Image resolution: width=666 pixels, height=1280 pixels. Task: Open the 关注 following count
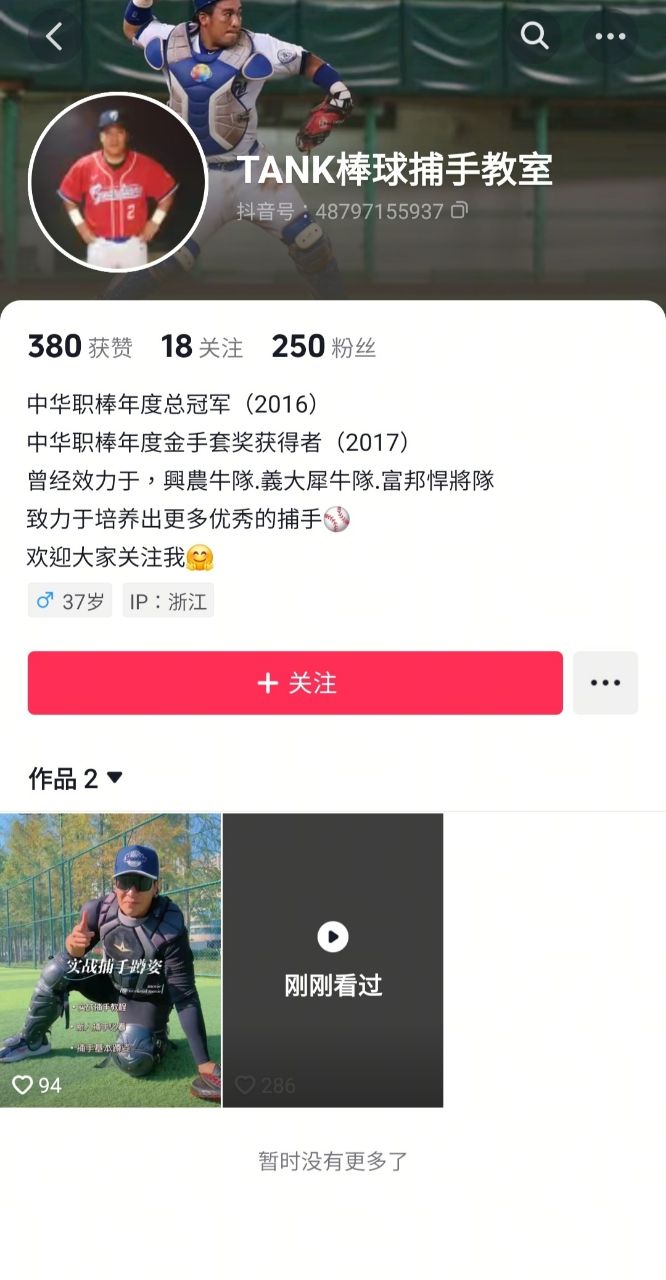[202, 347]
